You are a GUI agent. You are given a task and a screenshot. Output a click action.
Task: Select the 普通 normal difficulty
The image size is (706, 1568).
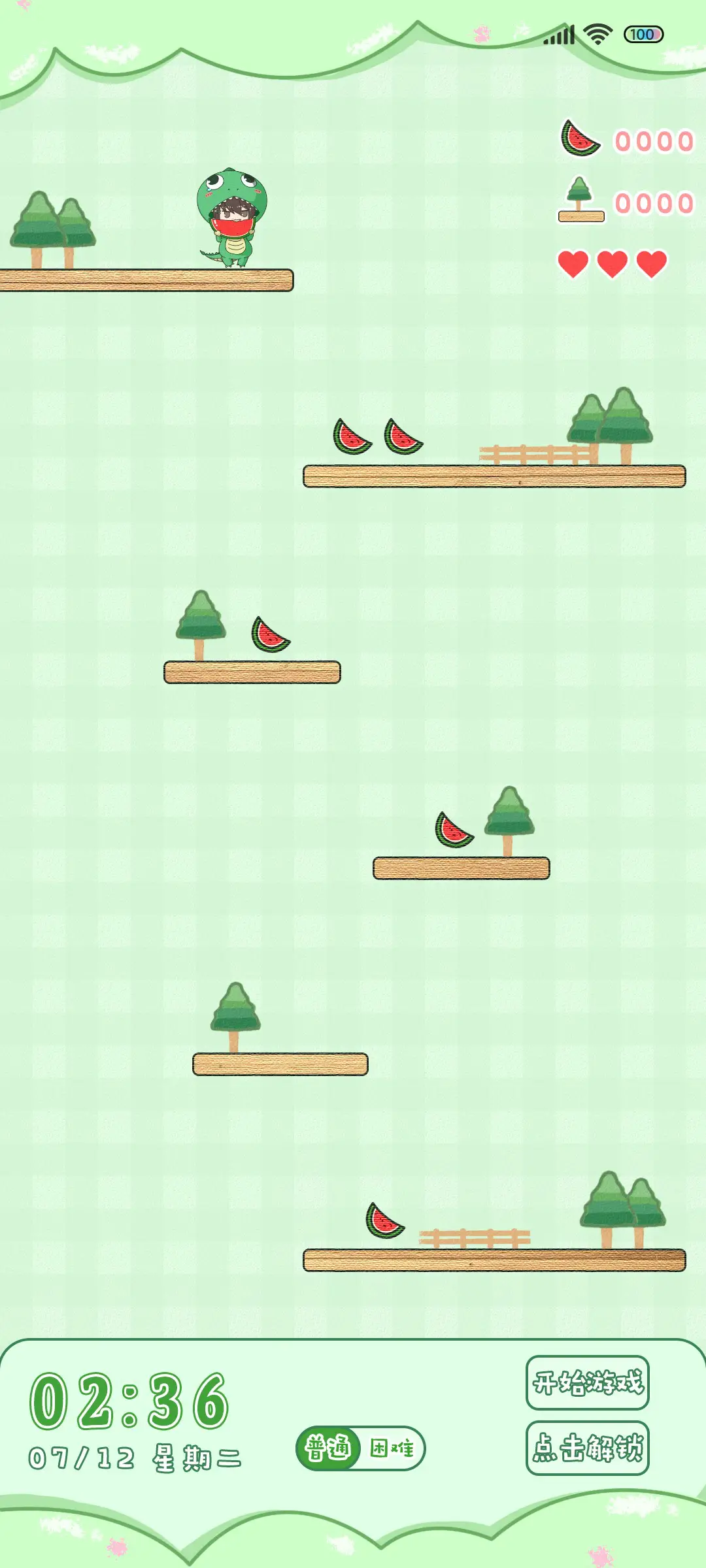(328, 1448)
